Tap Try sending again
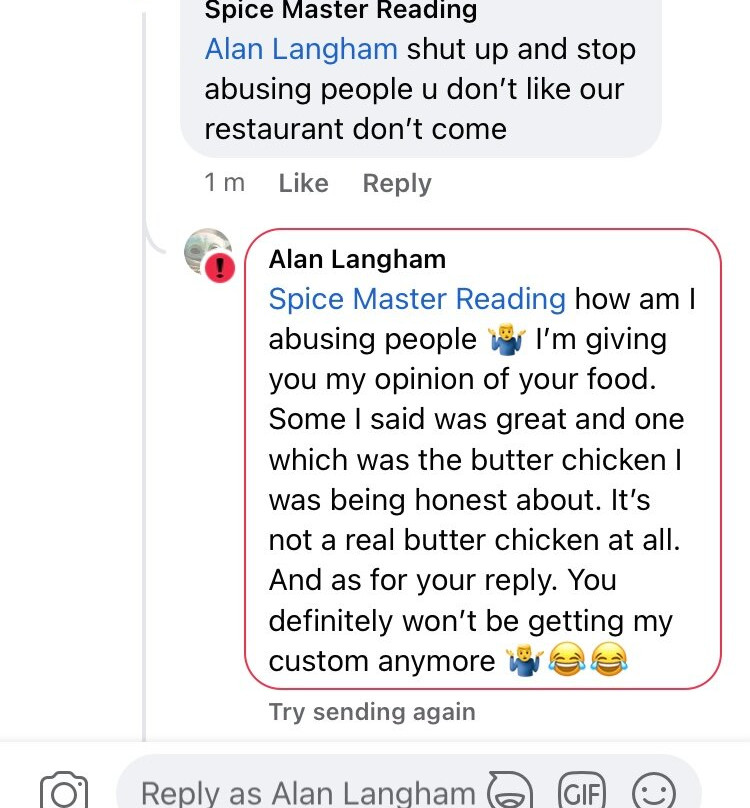Viewport: 750px width, 808px height. click(x=372, y=712)
